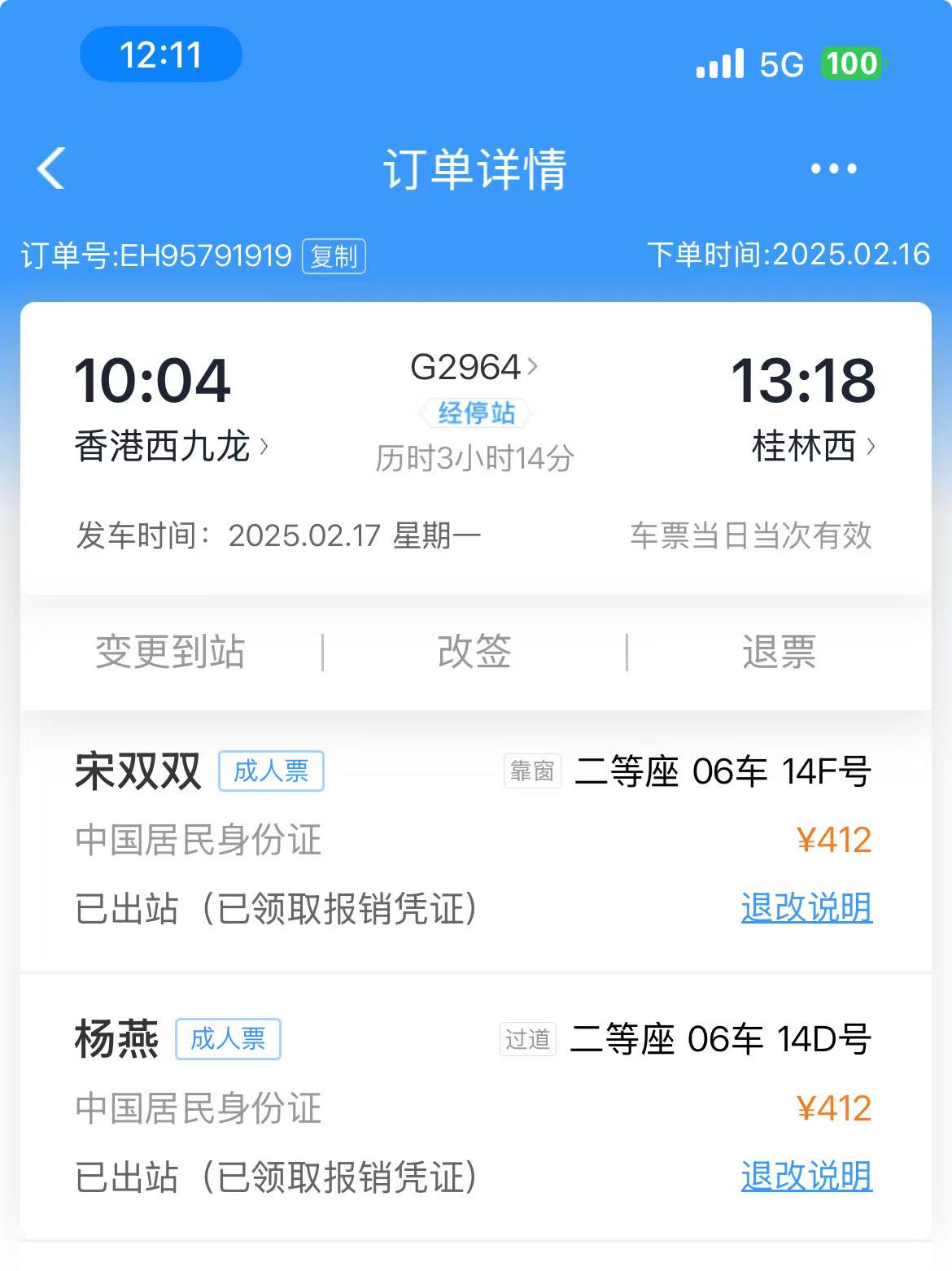Viewport: 952px width, 1271px height.
Task: View the 经停站 stop list
Action: (476, 413)
